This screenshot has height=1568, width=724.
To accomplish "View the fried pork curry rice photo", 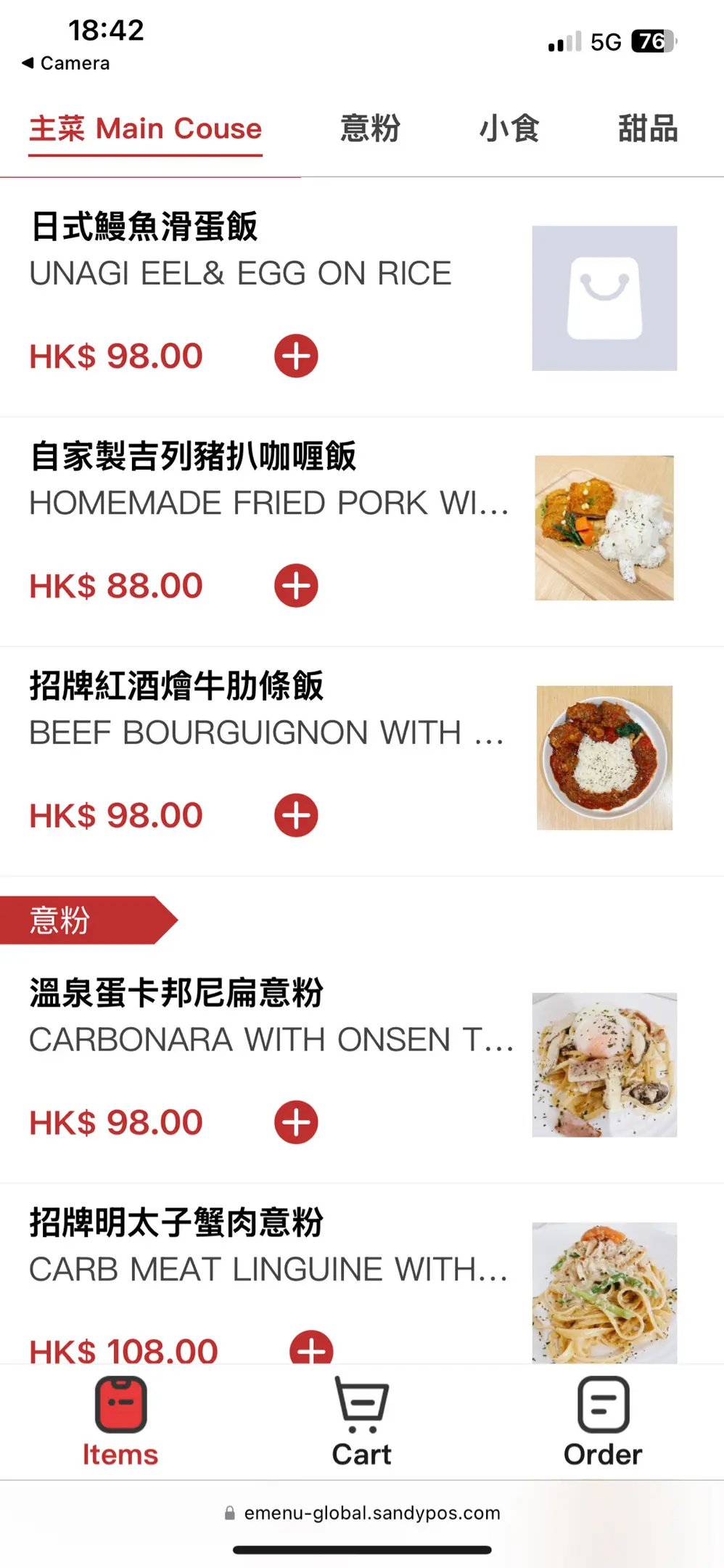I will pos(604,528).
